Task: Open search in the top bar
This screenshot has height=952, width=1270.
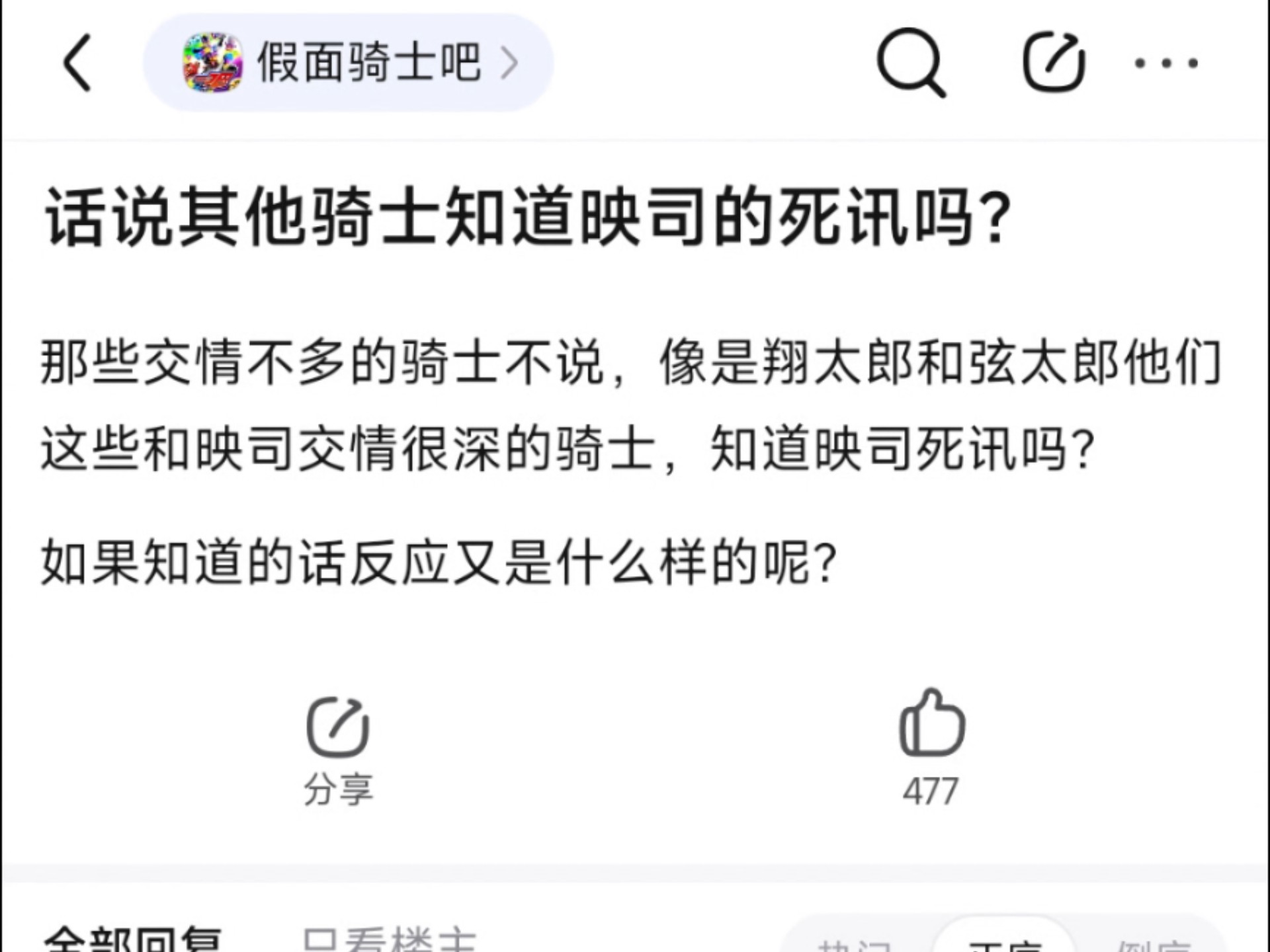Action: 911,63
